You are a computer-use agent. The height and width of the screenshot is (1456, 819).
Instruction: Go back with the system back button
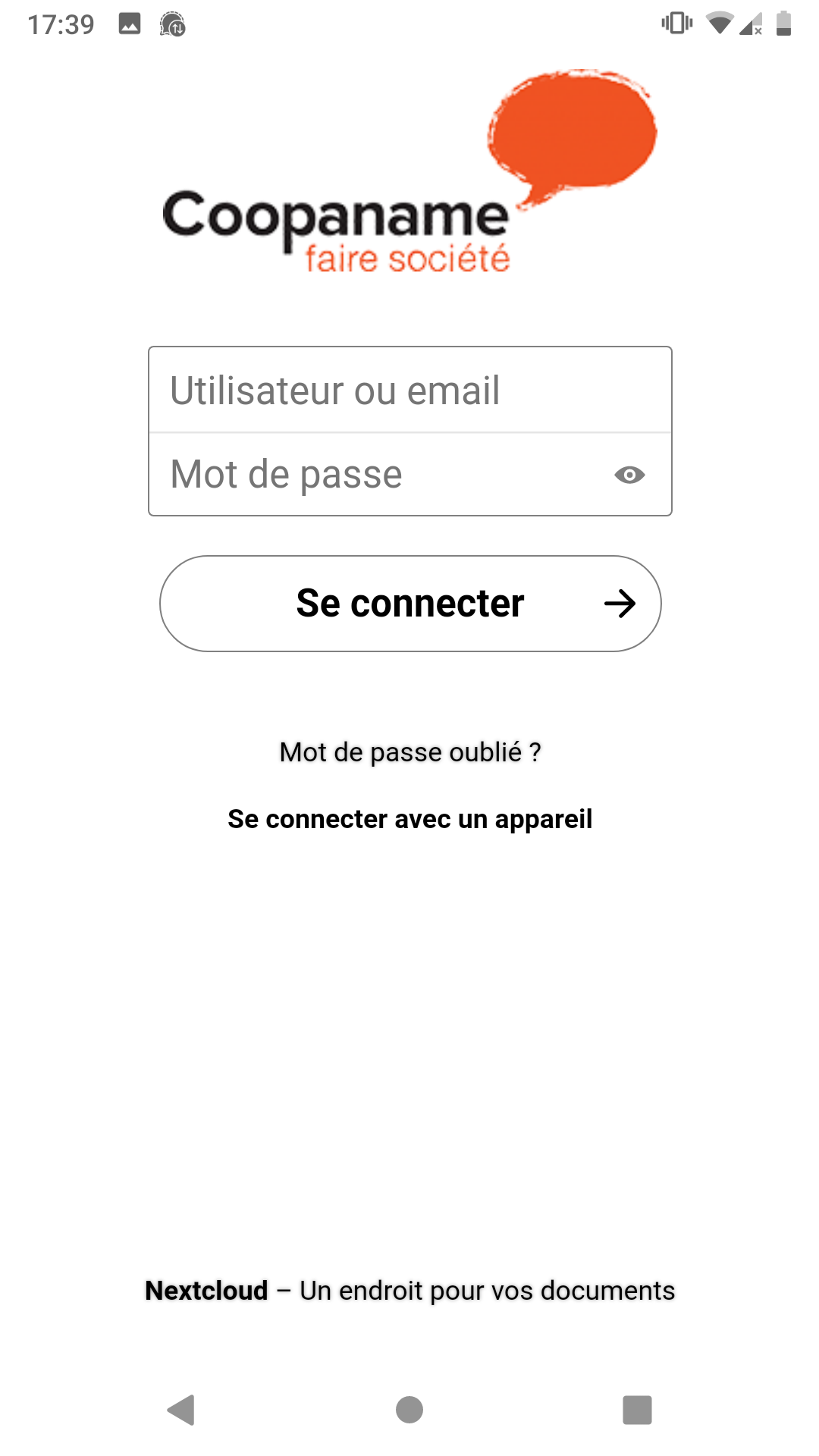click(181, 1410)
